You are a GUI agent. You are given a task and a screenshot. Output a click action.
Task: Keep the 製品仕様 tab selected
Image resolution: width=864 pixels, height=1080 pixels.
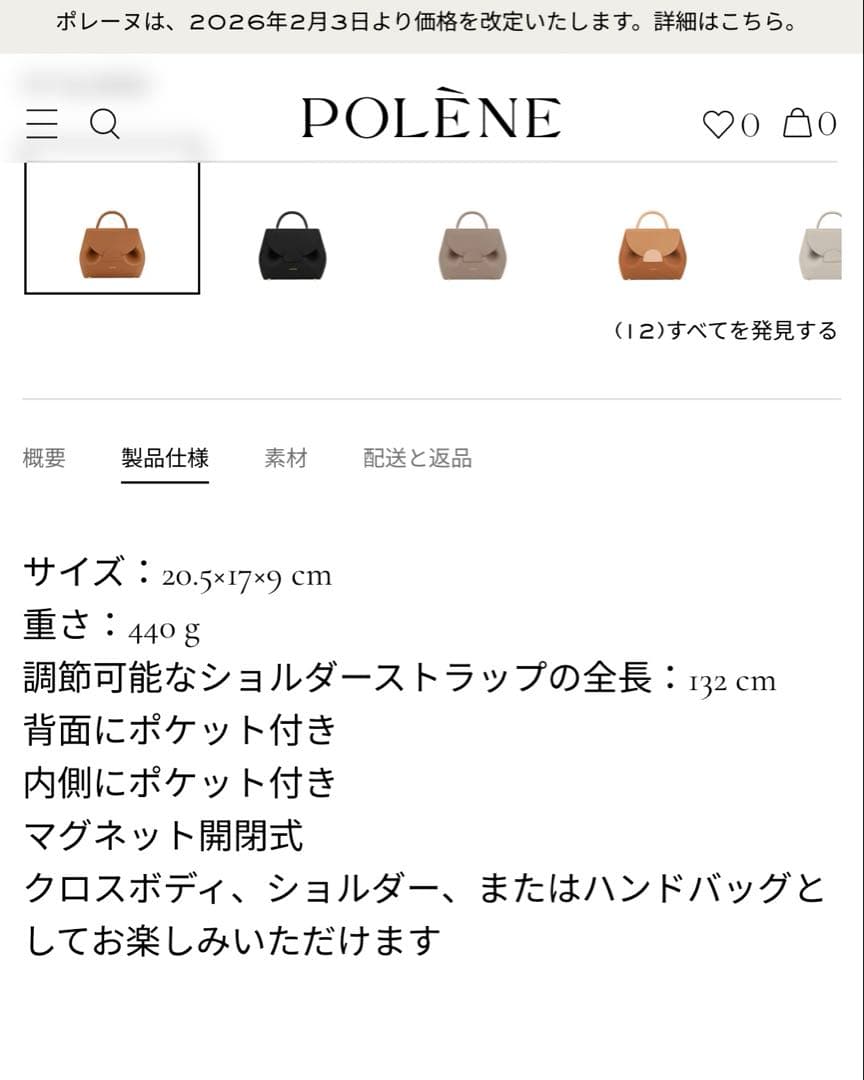pyautogui.click(x=165, y=458)
